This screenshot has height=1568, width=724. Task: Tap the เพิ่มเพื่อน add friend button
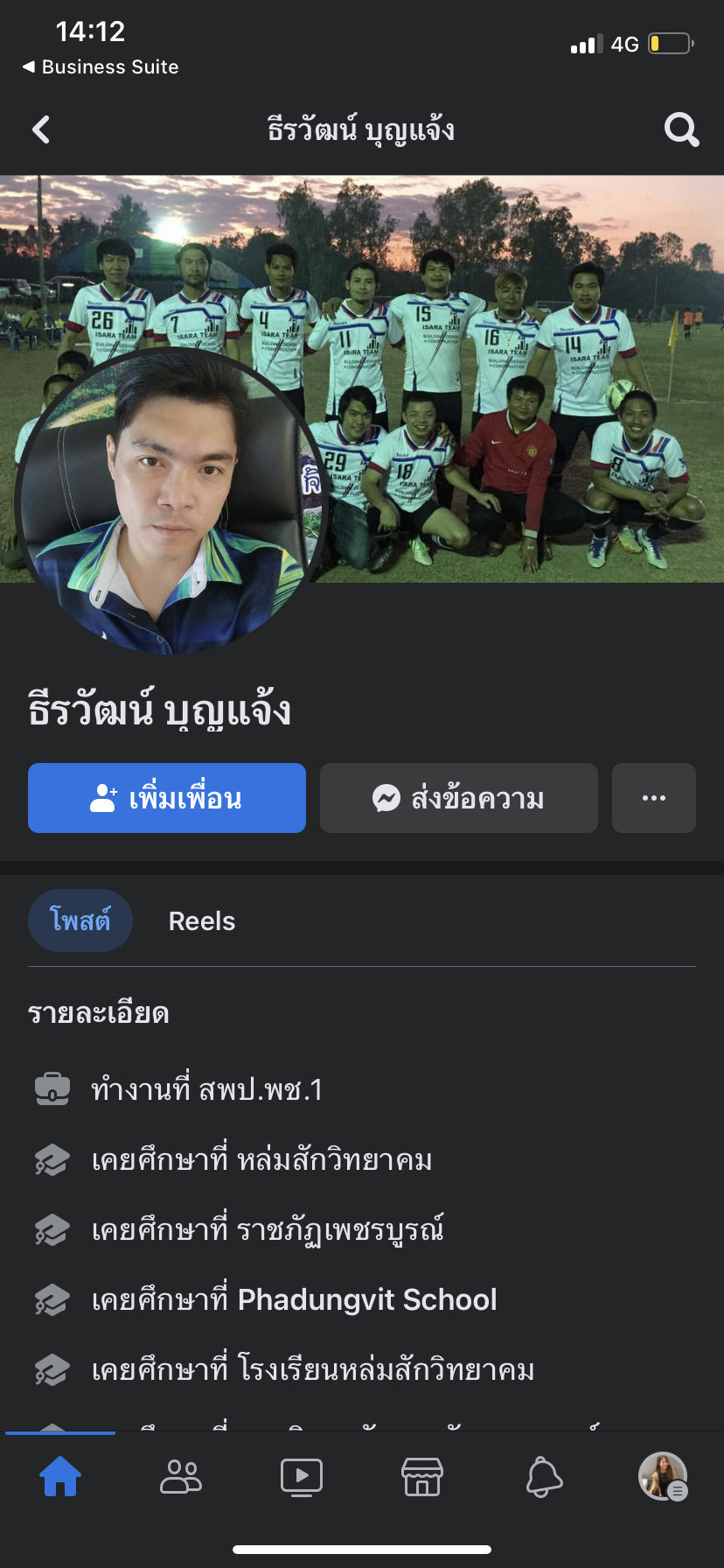click(x=167, y=798)
